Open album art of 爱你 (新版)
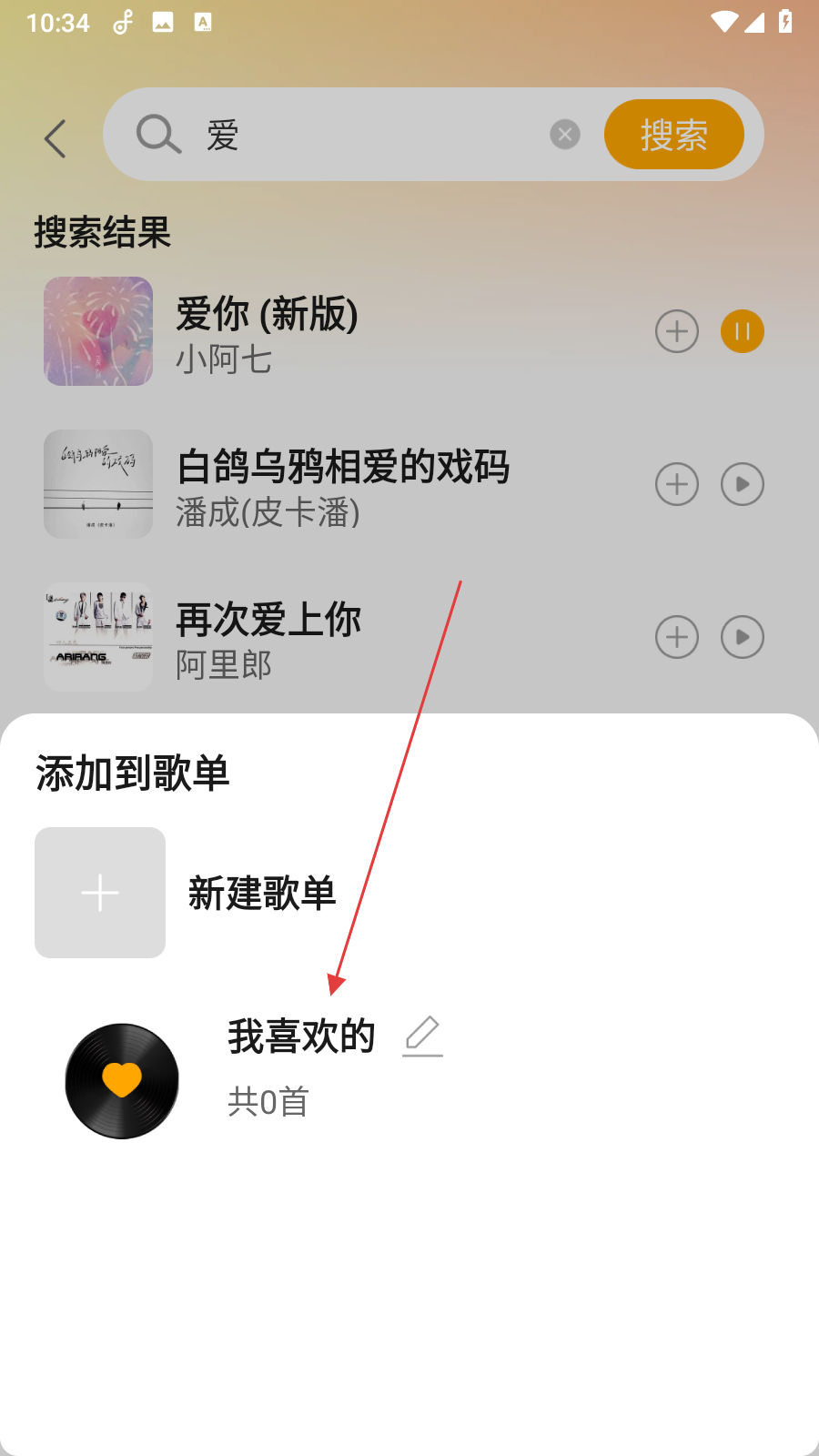The height and width of the screenshot is (1456, 819). tap(97, 331)
